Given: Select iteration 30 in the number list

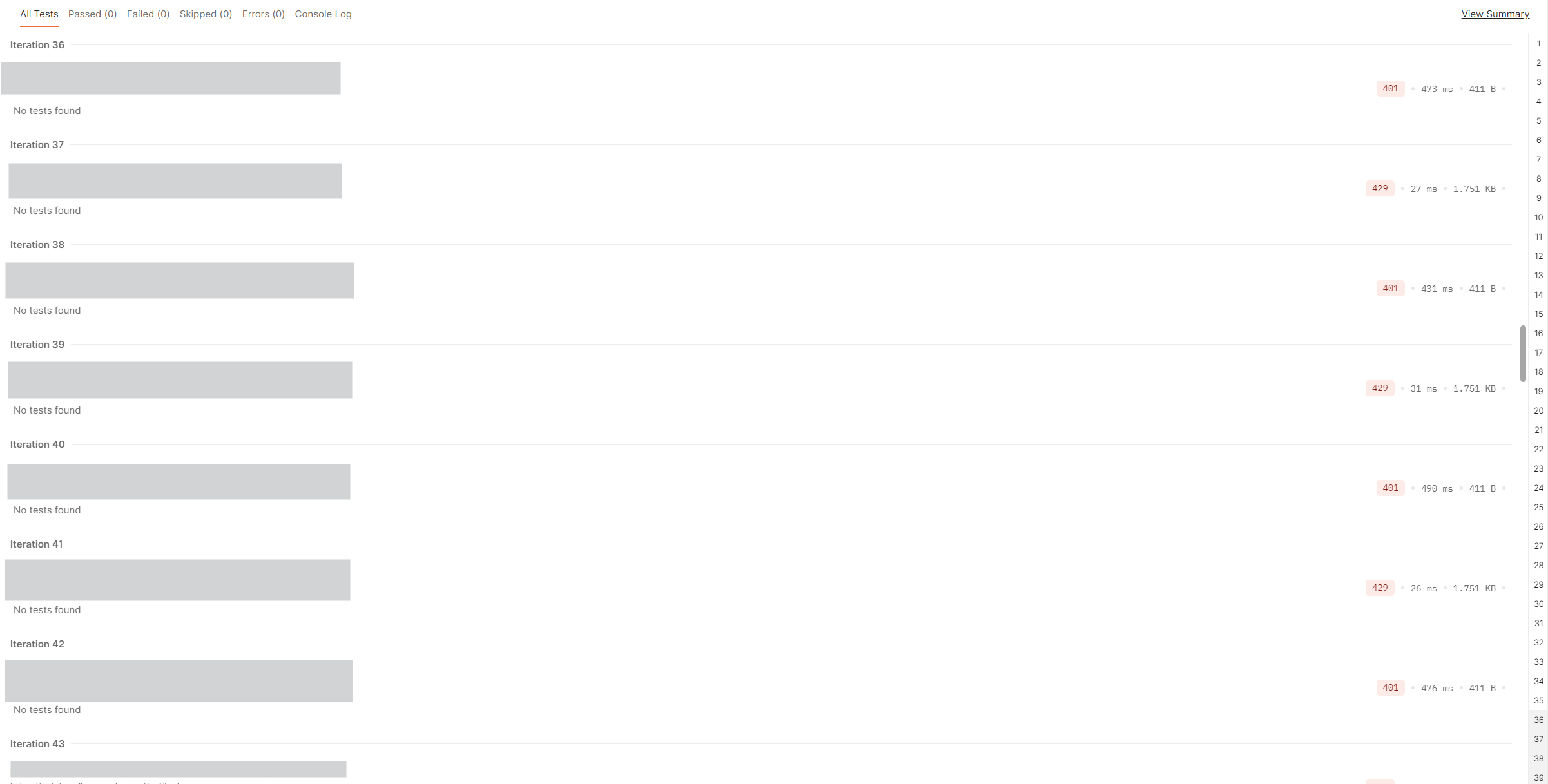Looking at the screenshot, I should pyautogui.click(x=1538, y=604).
